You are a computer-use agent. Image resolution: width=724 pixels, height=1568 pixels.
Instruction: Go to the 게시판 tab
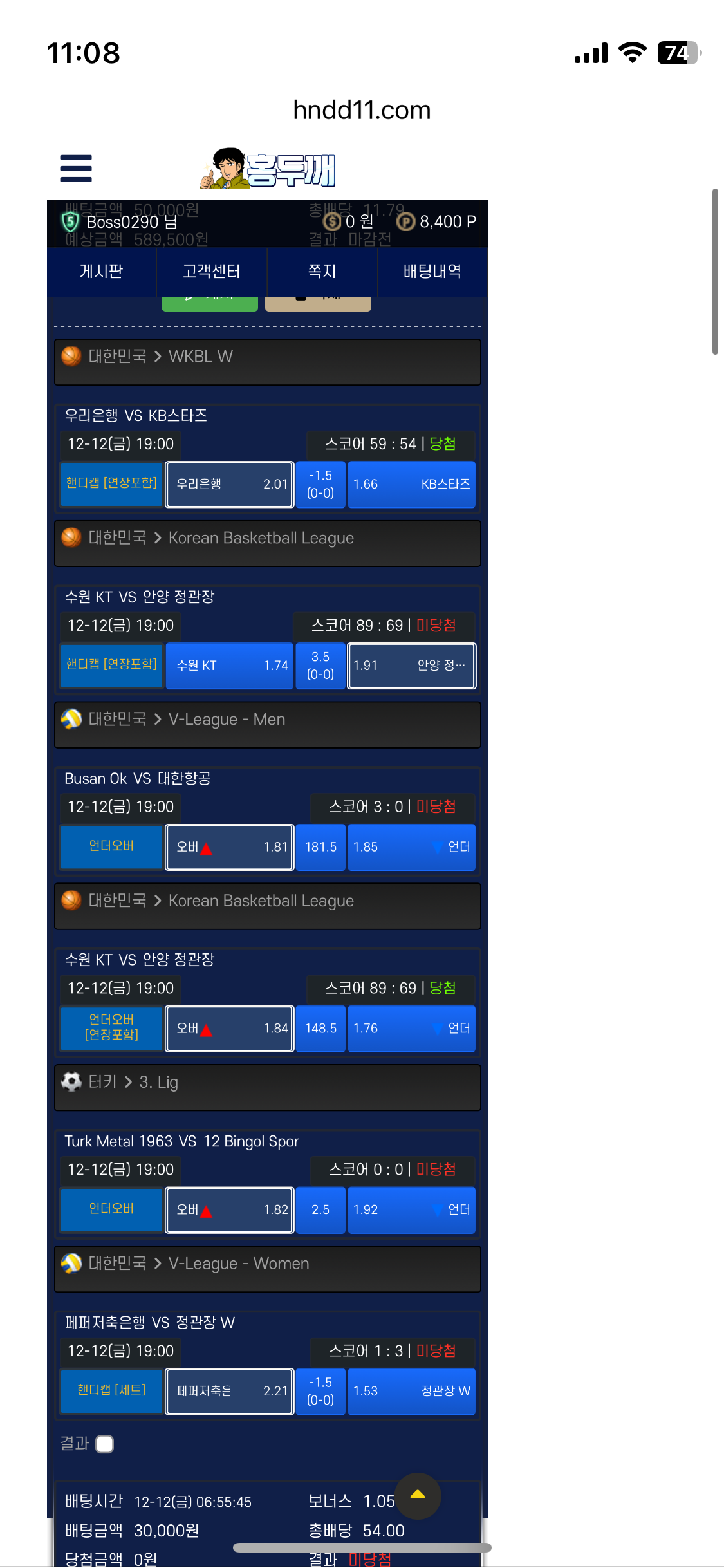(101, 271)
